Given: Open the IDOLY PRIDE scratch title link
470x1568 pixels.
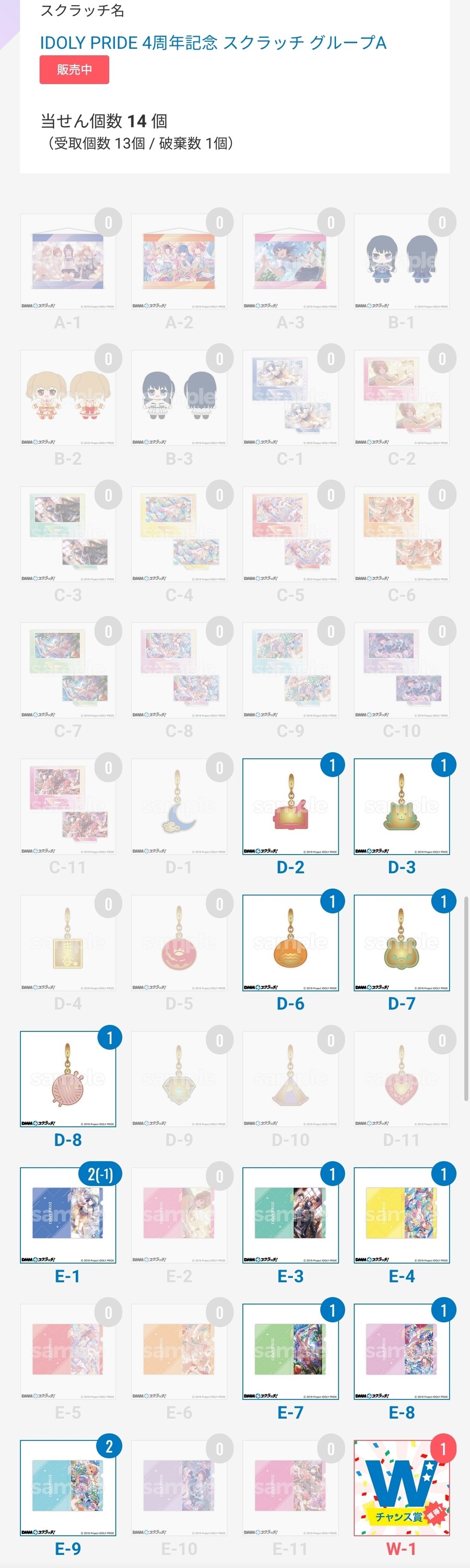Looking at the screenshot, I should pos(213,43).
